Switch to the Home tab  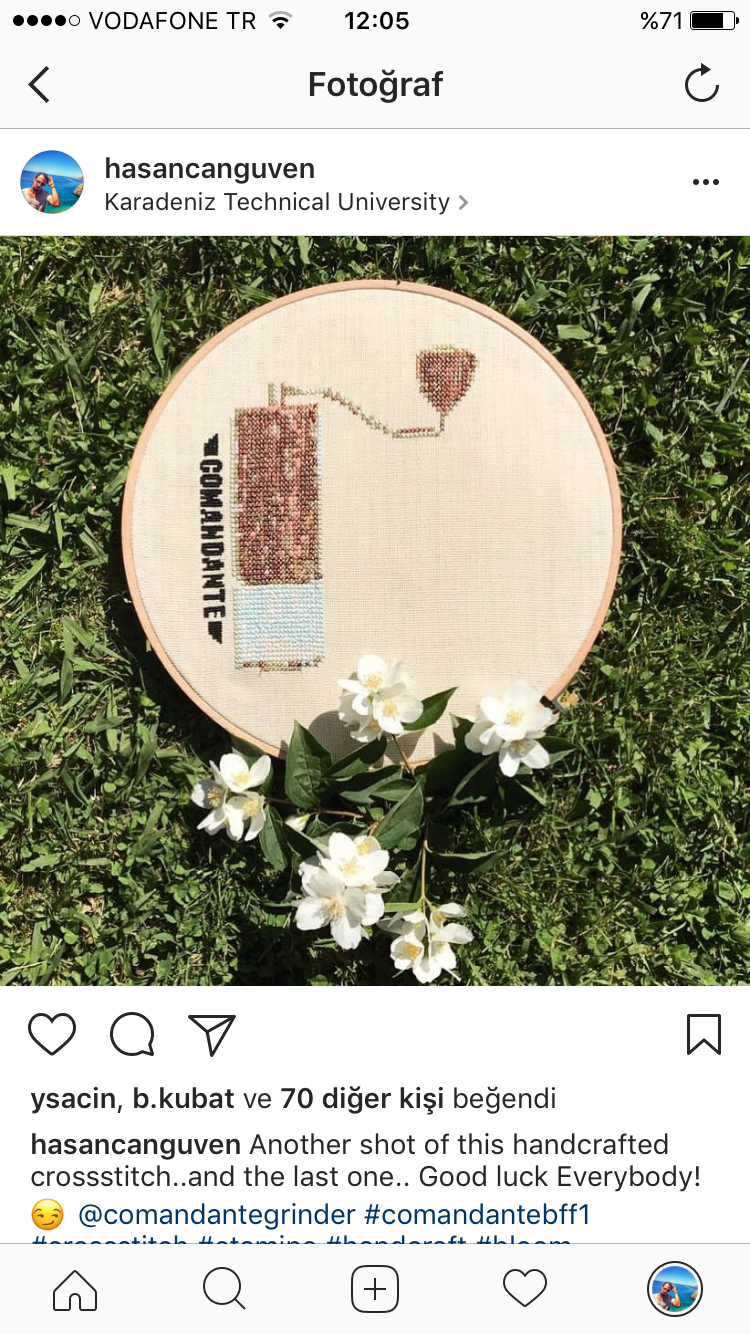point(75,1289)
